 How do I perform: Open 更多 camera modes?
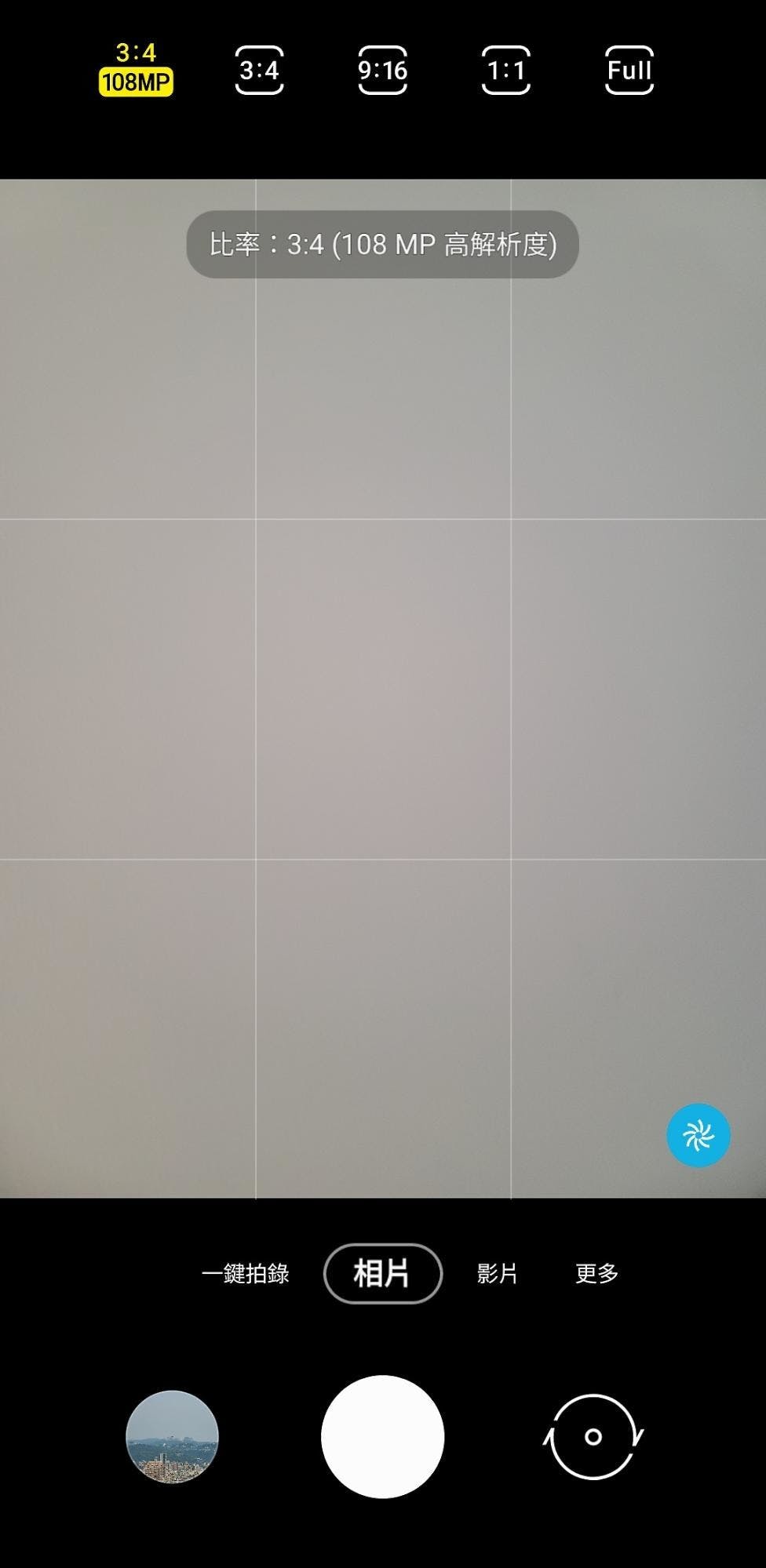[596, 1273]
